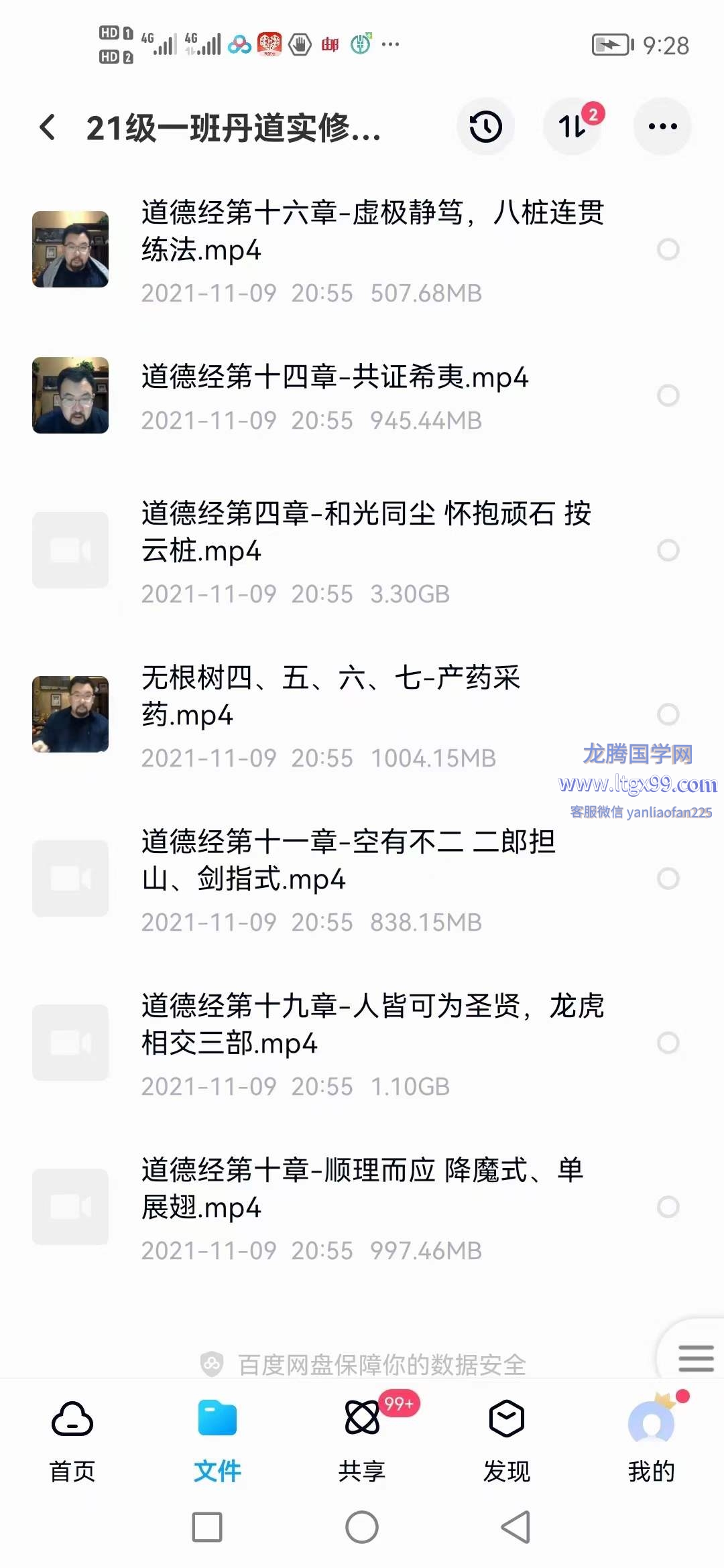Select the checkbox for 无根树四、五、六、七-产药采药.mp4

[x=668, y=714]
